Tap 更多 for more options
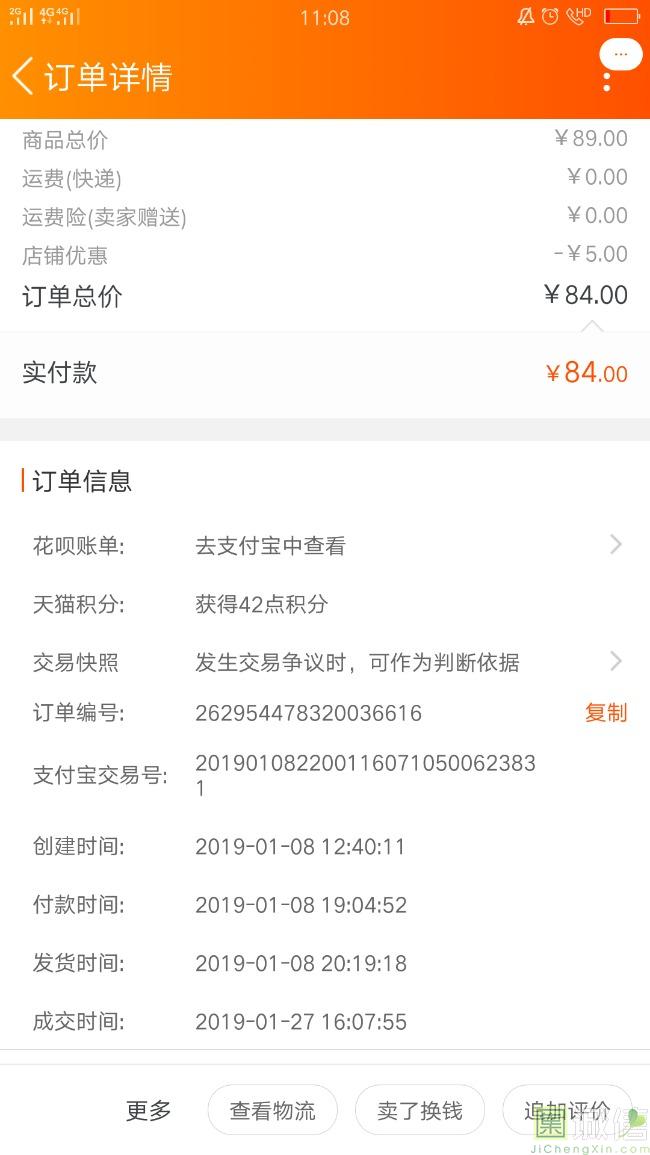 click(x=148, y=1110)
